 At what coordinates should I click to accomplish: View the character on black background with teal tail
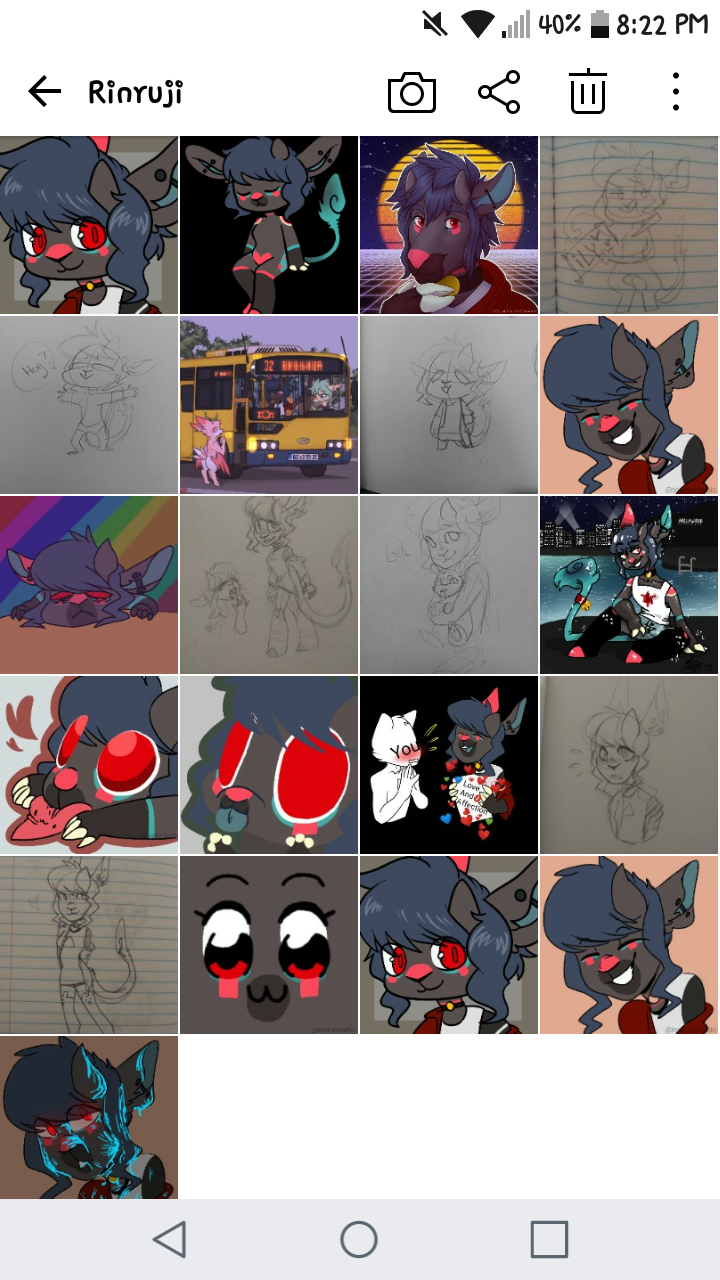point(269,225)
